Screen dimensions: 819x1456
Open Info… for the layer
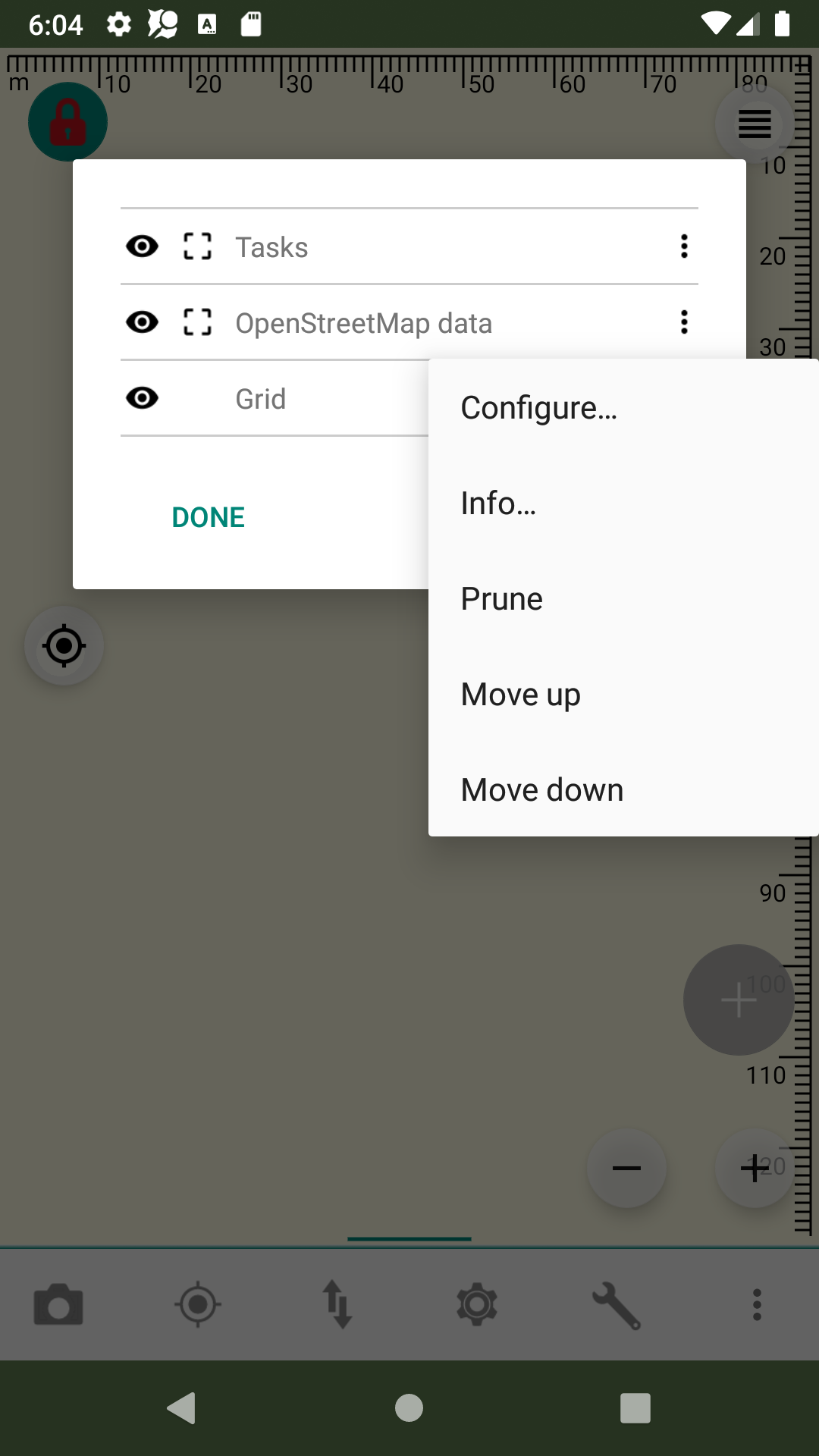point(623,504)
